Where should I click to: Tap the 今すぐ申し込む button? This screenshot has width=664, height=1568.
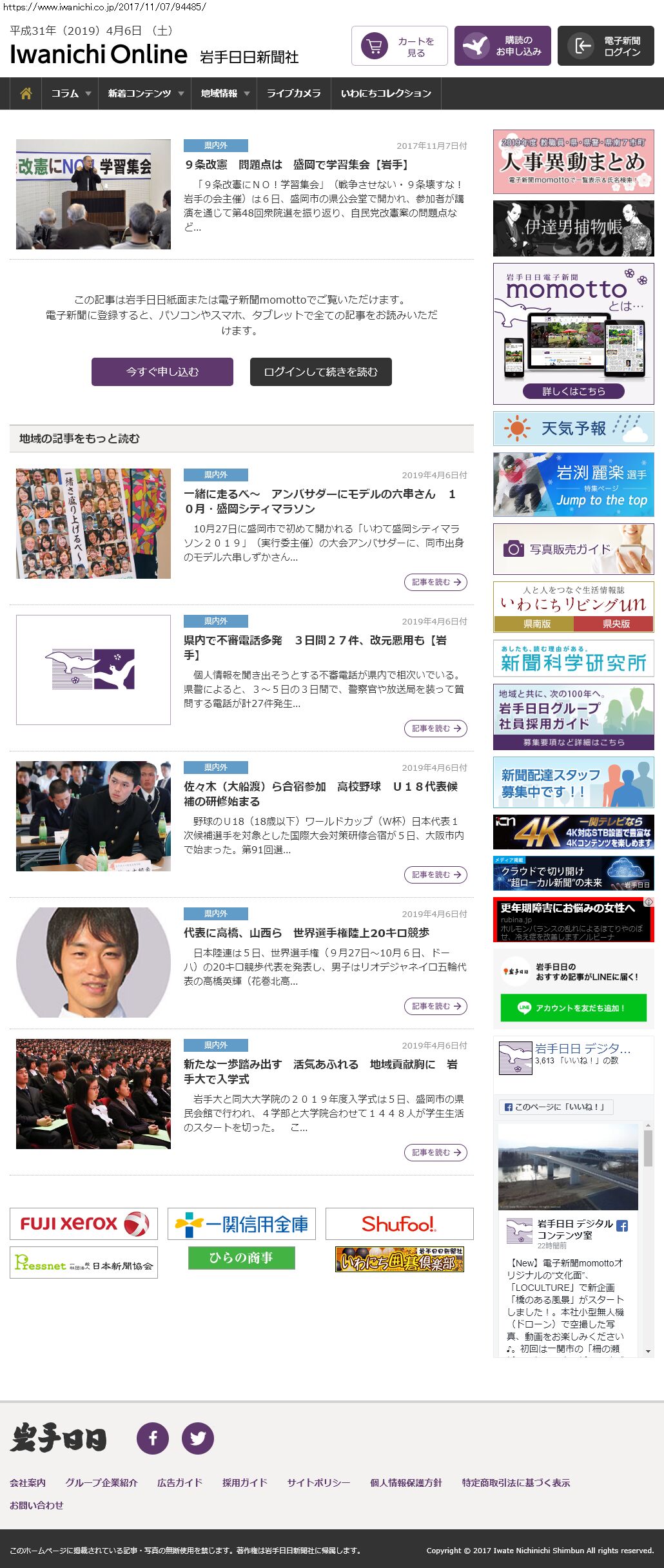coord(162,372)
